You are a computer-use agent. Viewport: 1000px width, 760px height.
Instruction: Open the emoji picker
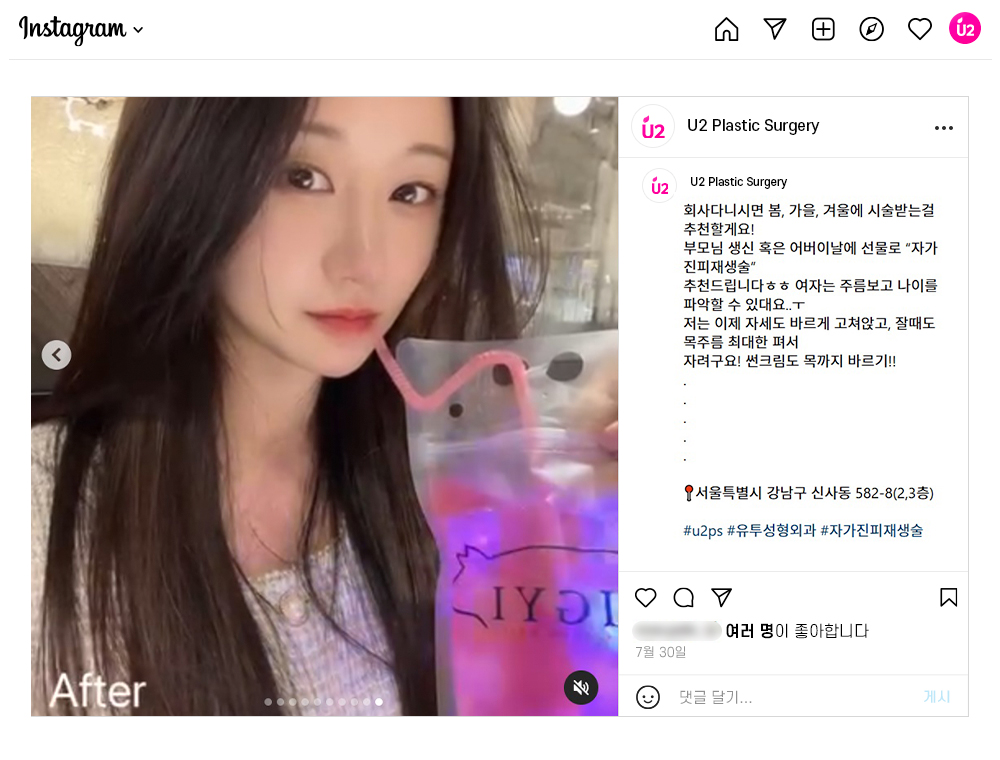648,697
